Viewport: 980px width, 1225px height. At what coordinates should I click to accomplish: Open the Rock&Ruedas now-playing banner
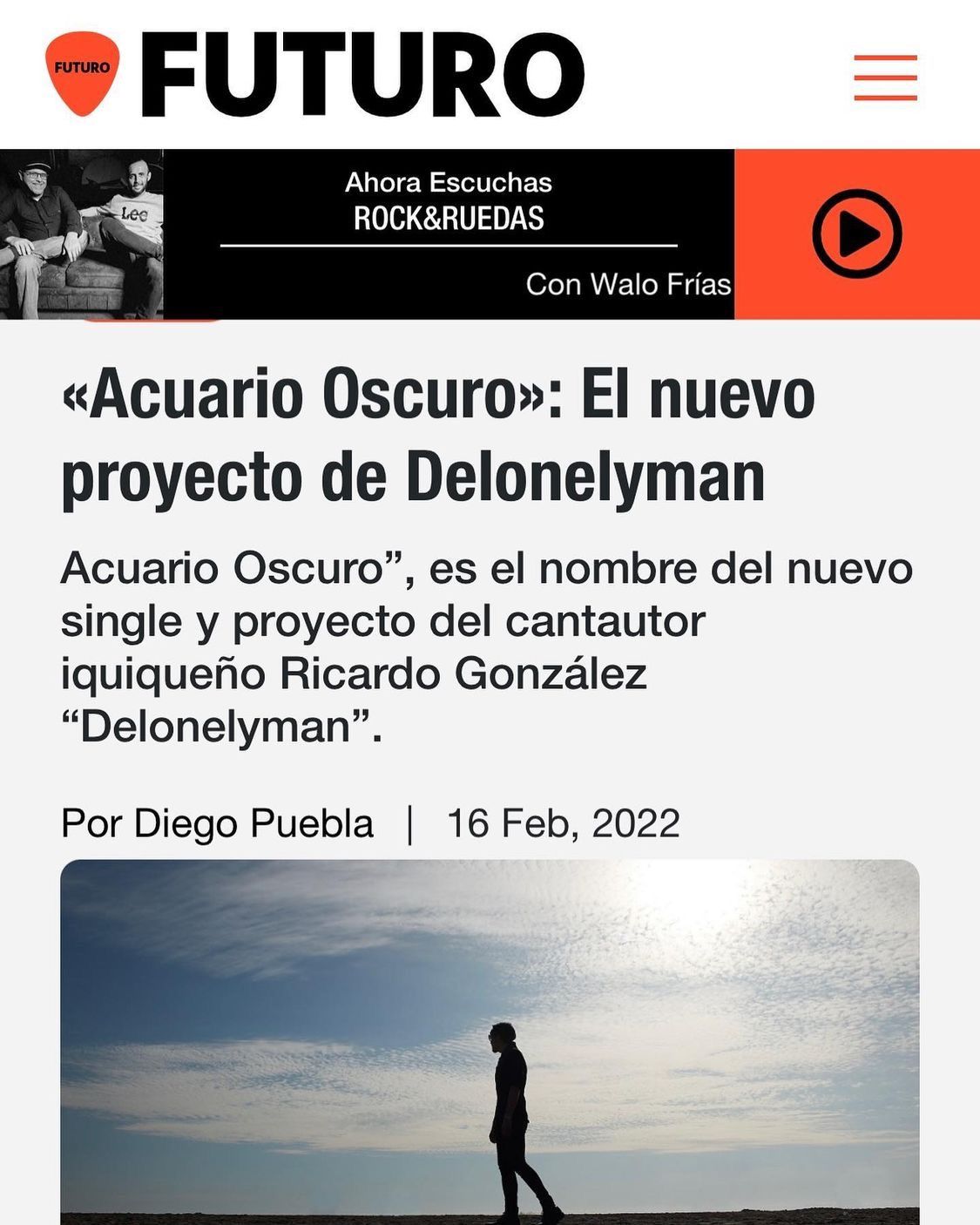point(449,218)
